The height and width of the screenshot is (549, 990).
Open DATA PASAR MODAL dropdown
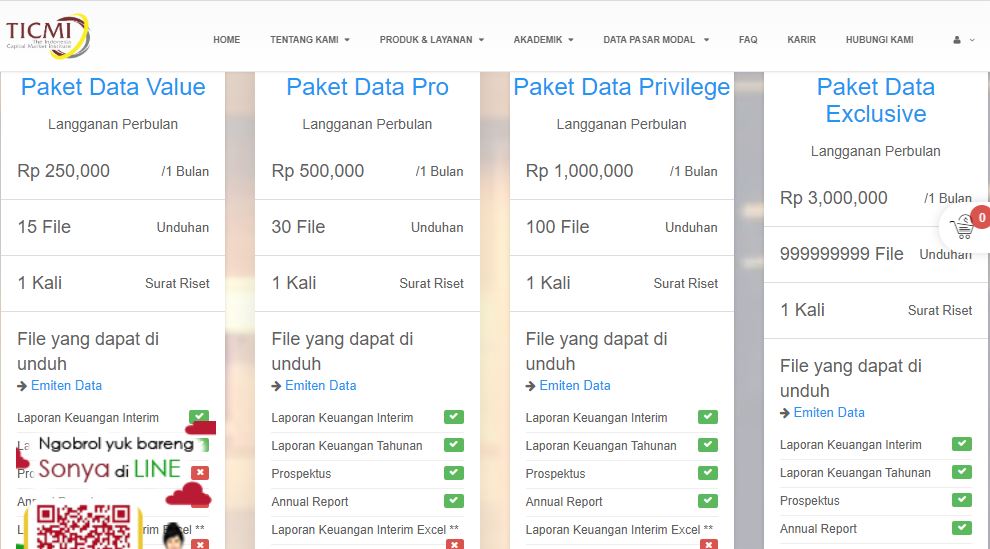[x=655, y=40]
